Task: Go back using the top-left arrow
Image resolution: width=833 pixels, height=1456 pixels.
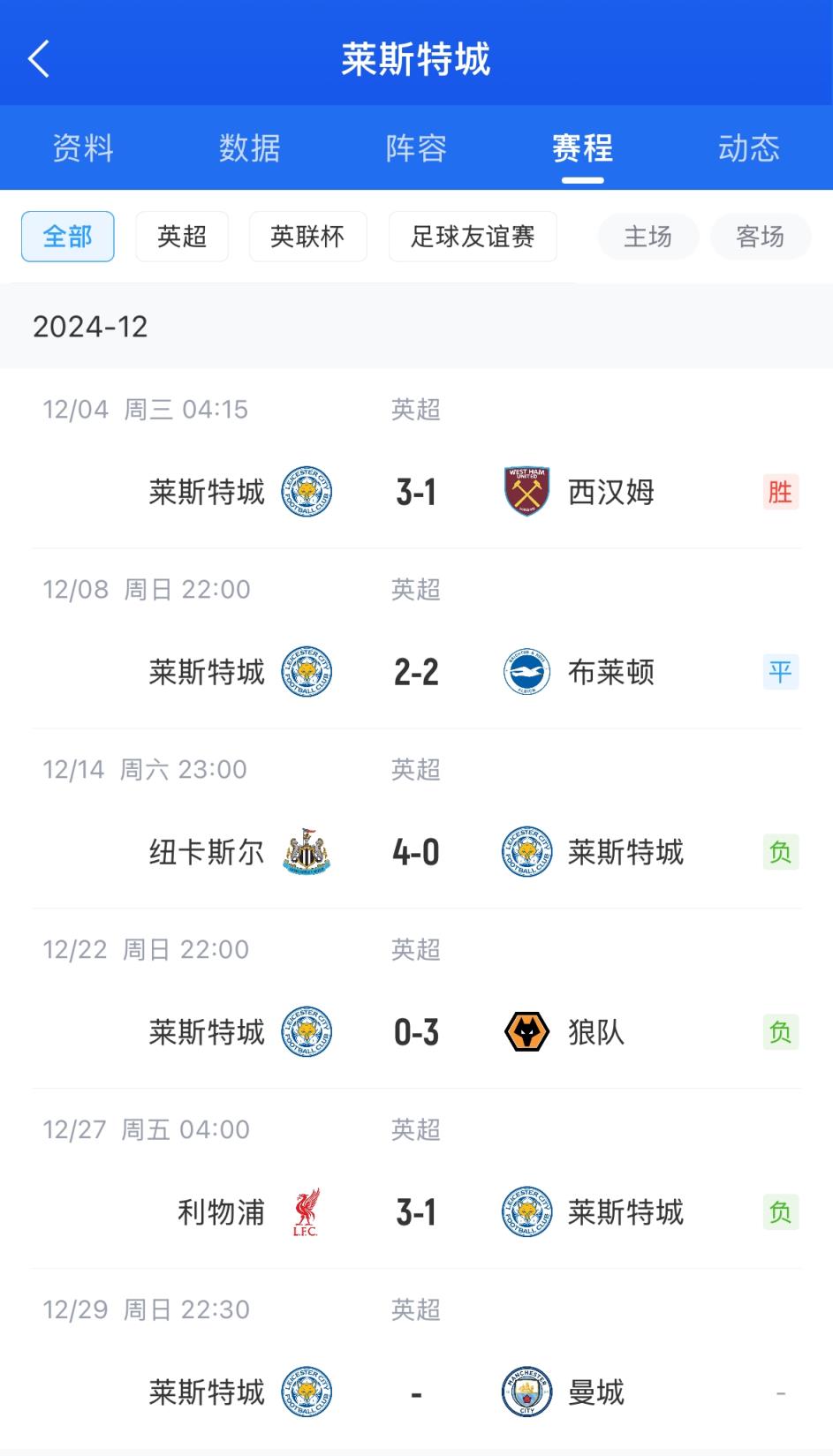Action: click(x=38, y=59)
